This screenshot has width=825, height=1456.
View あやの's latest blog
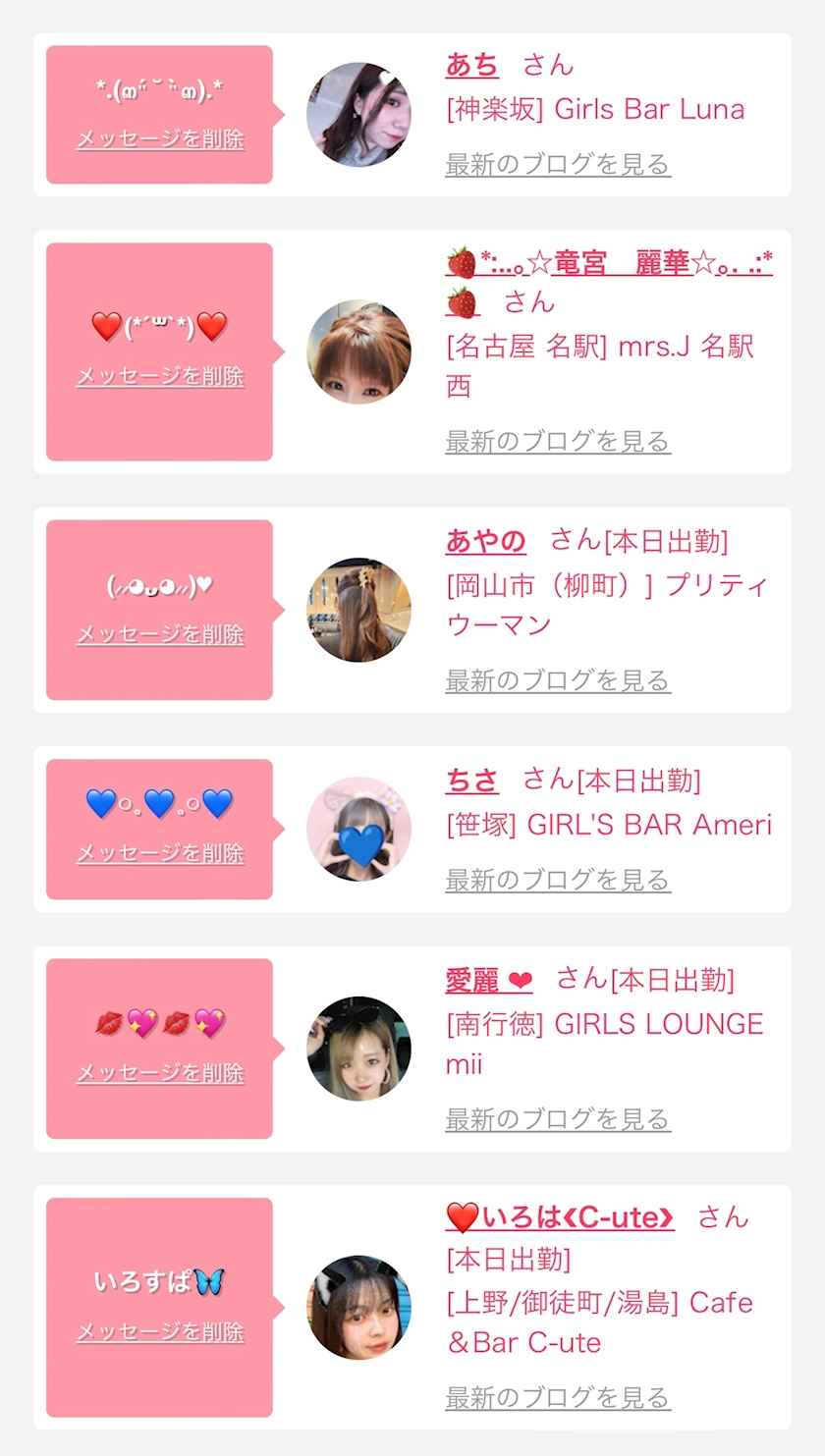coord(557,680)
